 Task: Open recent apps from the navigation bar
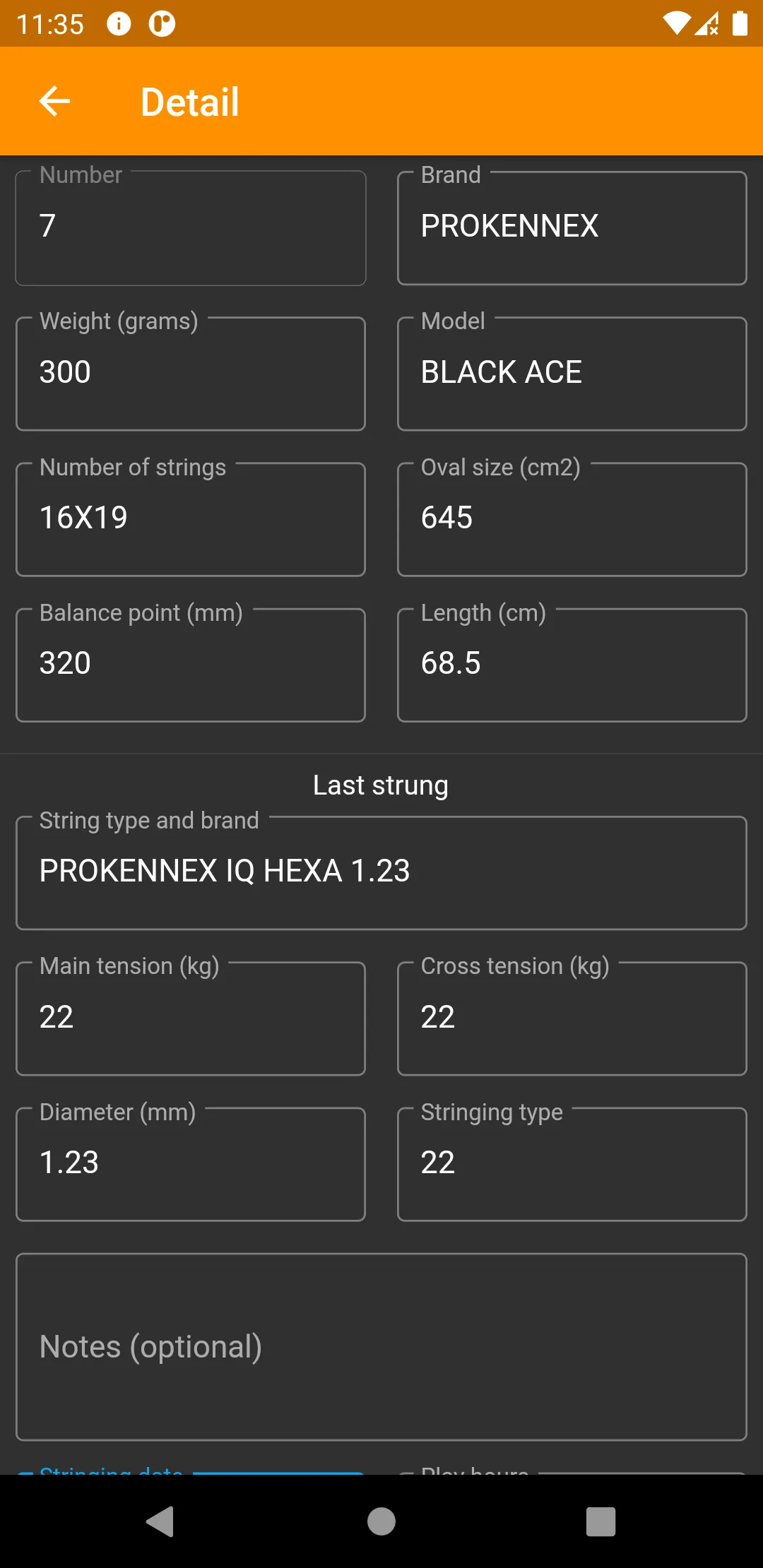tap(601, 1521)
